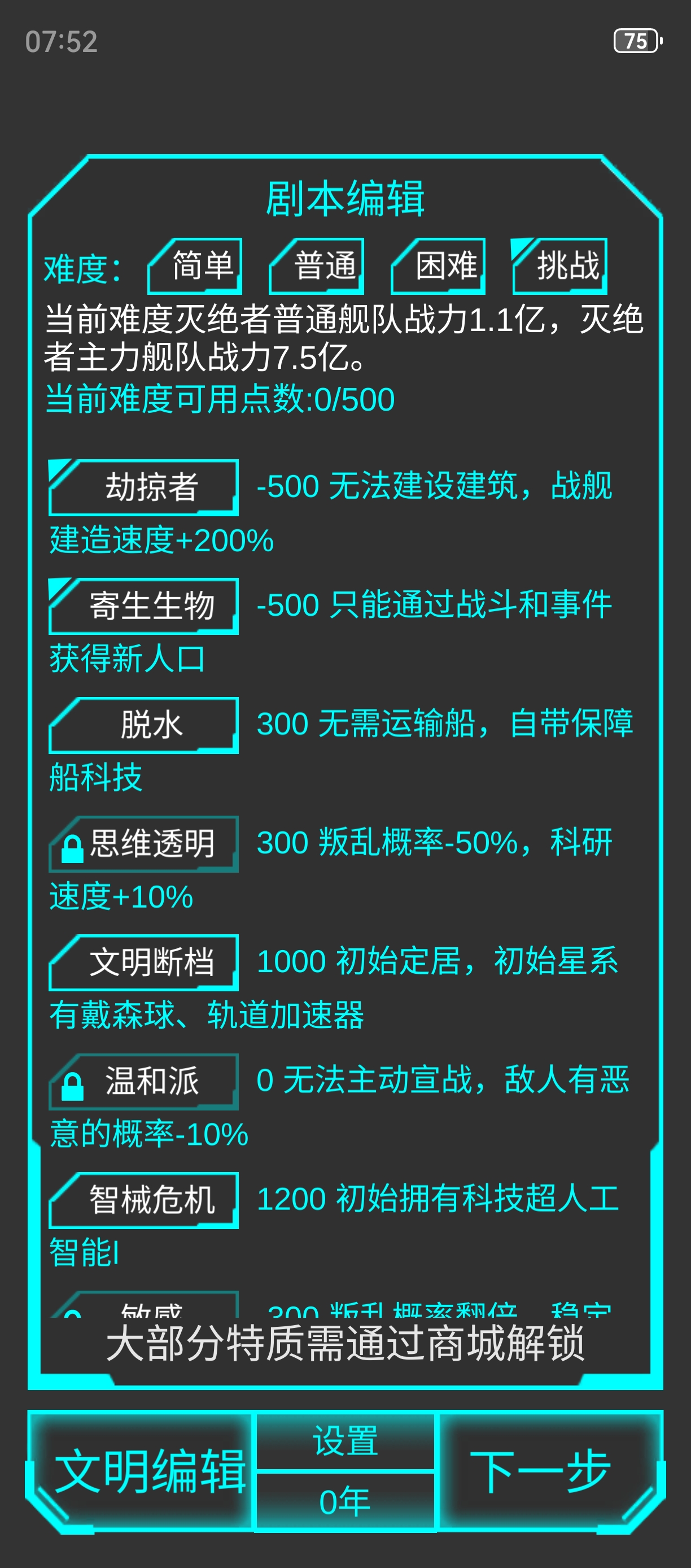The width and height of the screenshot is (691, 1568).
Task: Select the 普通 difficulty
Action: pos(317,266)
